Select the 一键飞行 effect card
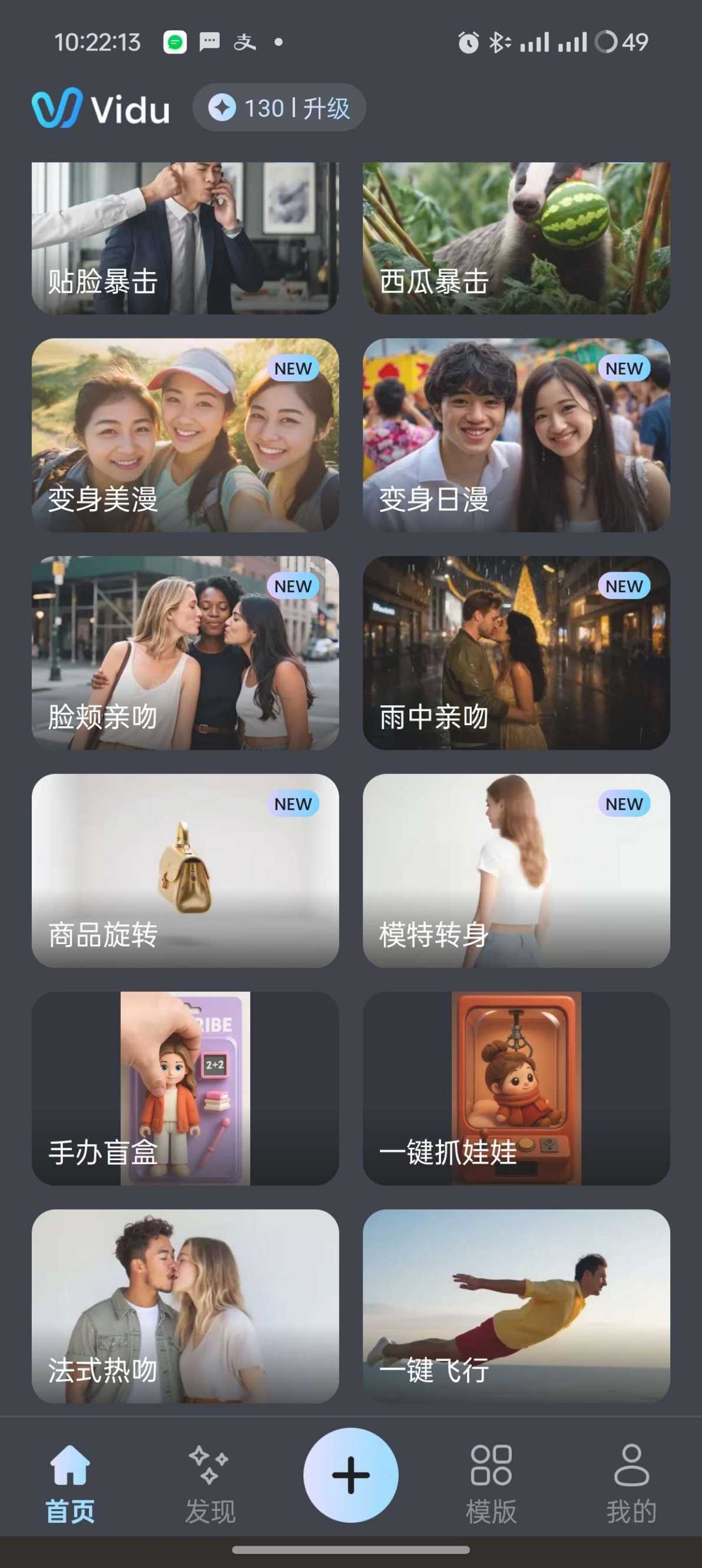The width and height of the screenshot is (702, 1568). 516,1306
